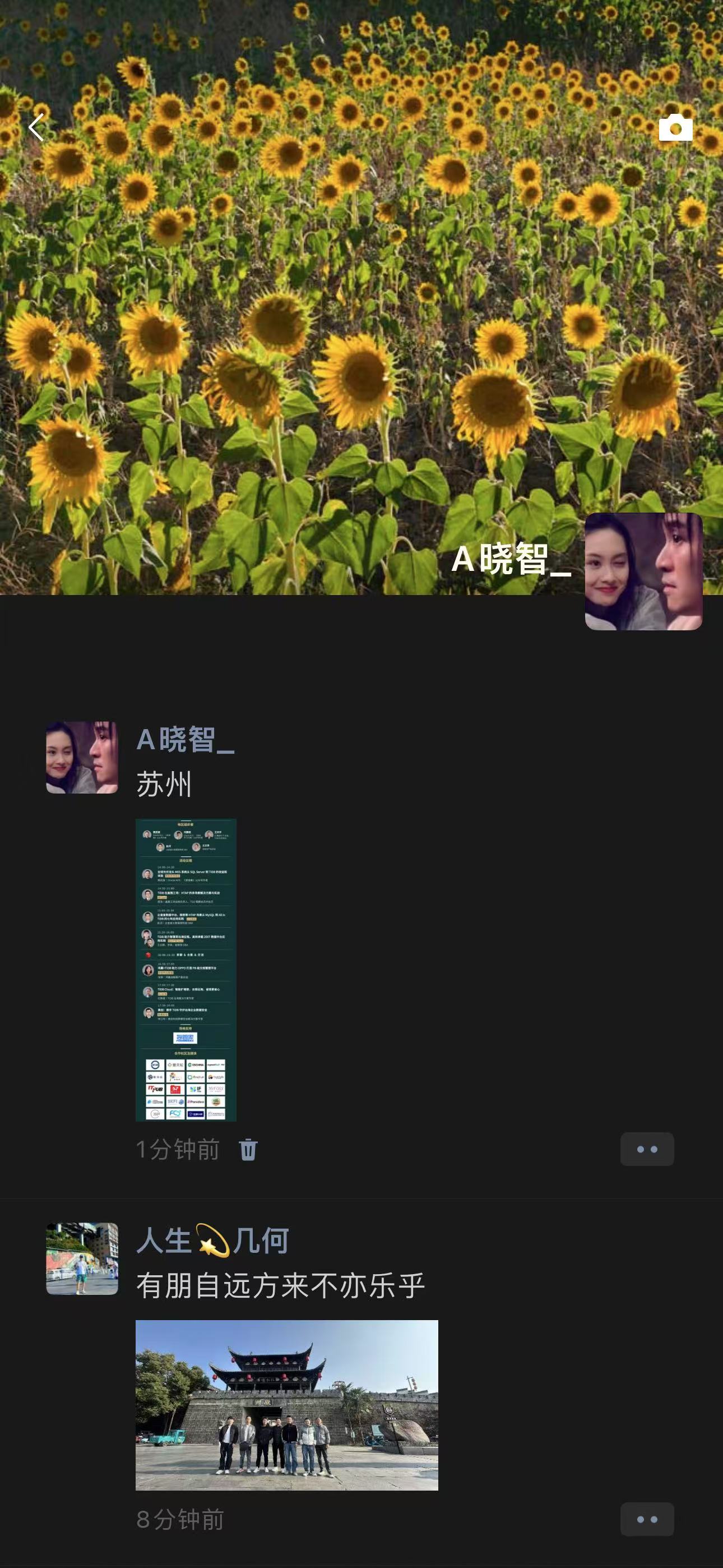Viewport: 723px width, 1568px height.
Task: Open A晓智_ profile avatar on the cover
Action: (643, 571)
